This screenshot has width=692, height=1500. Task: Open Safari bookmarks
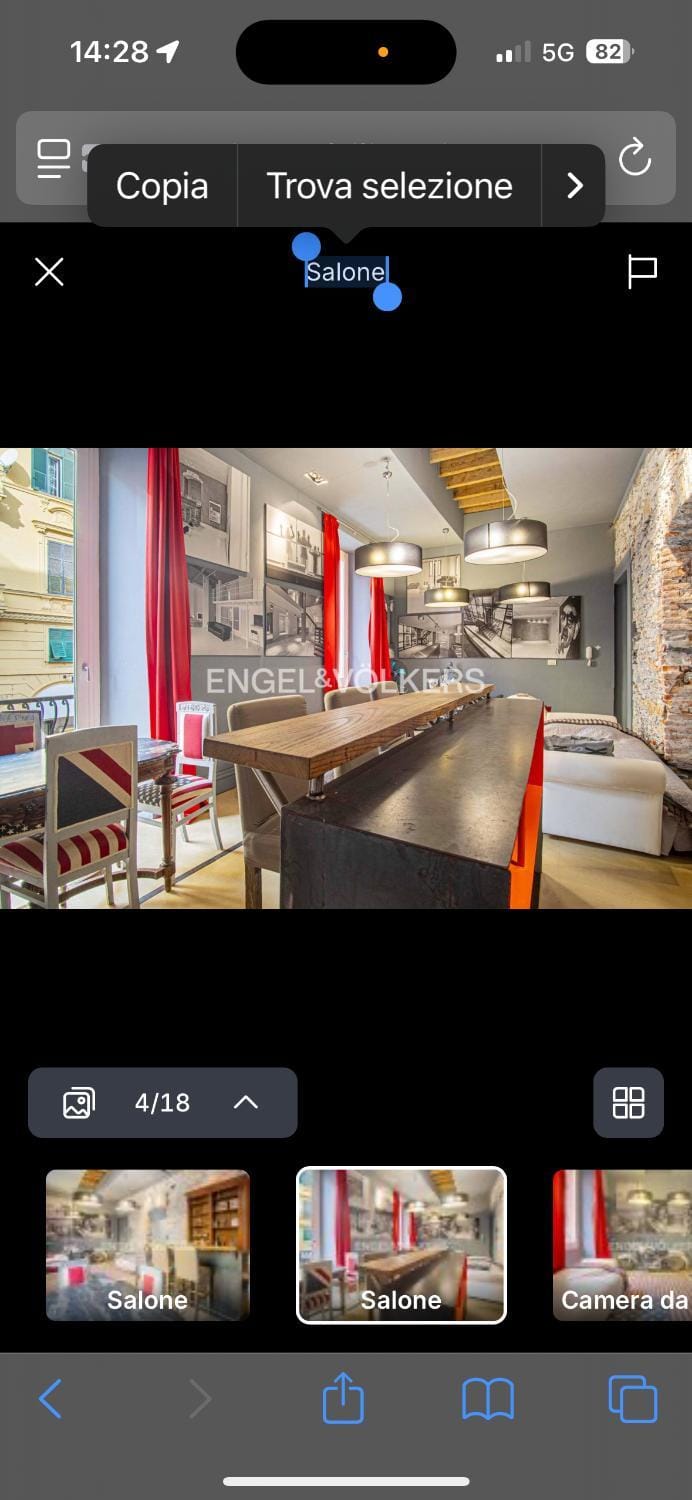coord(488,1399)
